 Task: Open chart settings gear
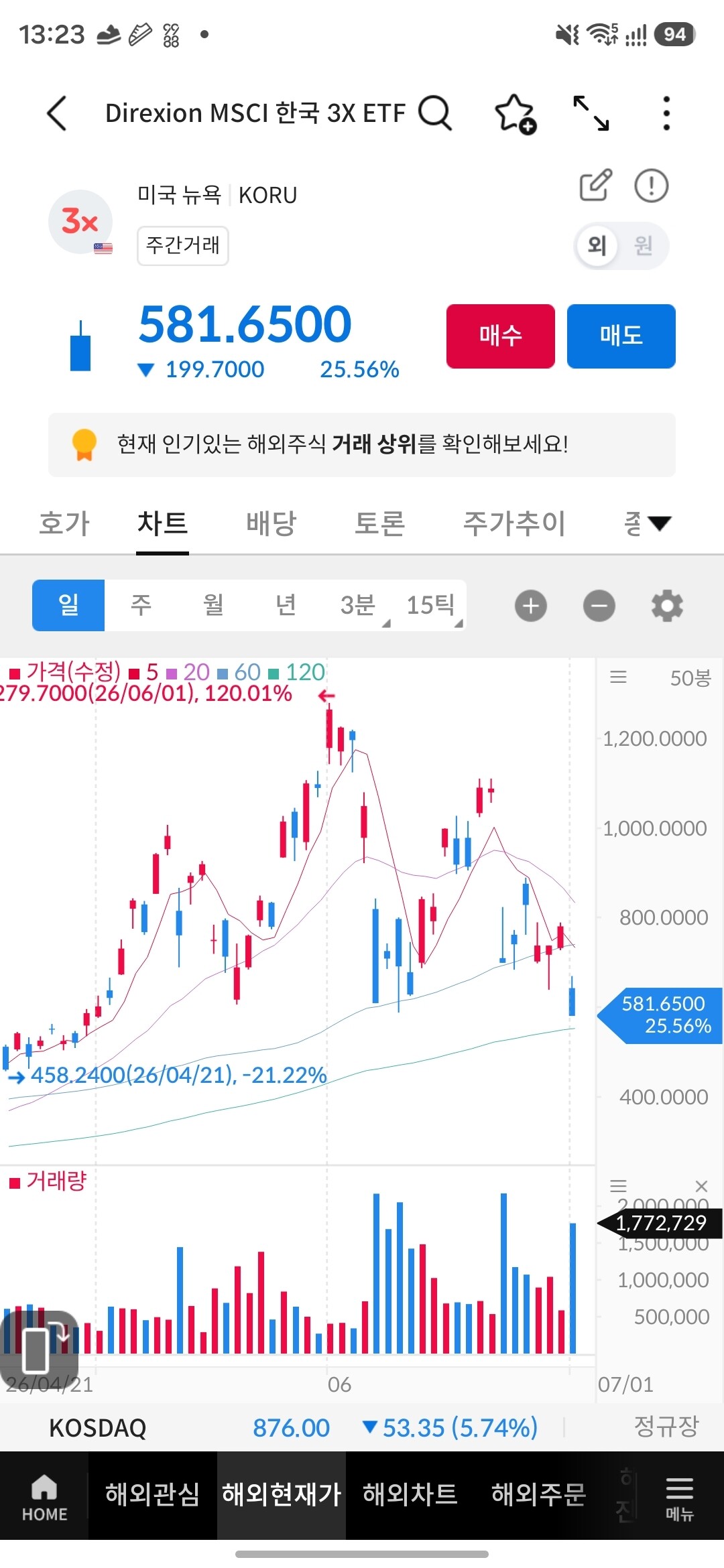point(667,606)
